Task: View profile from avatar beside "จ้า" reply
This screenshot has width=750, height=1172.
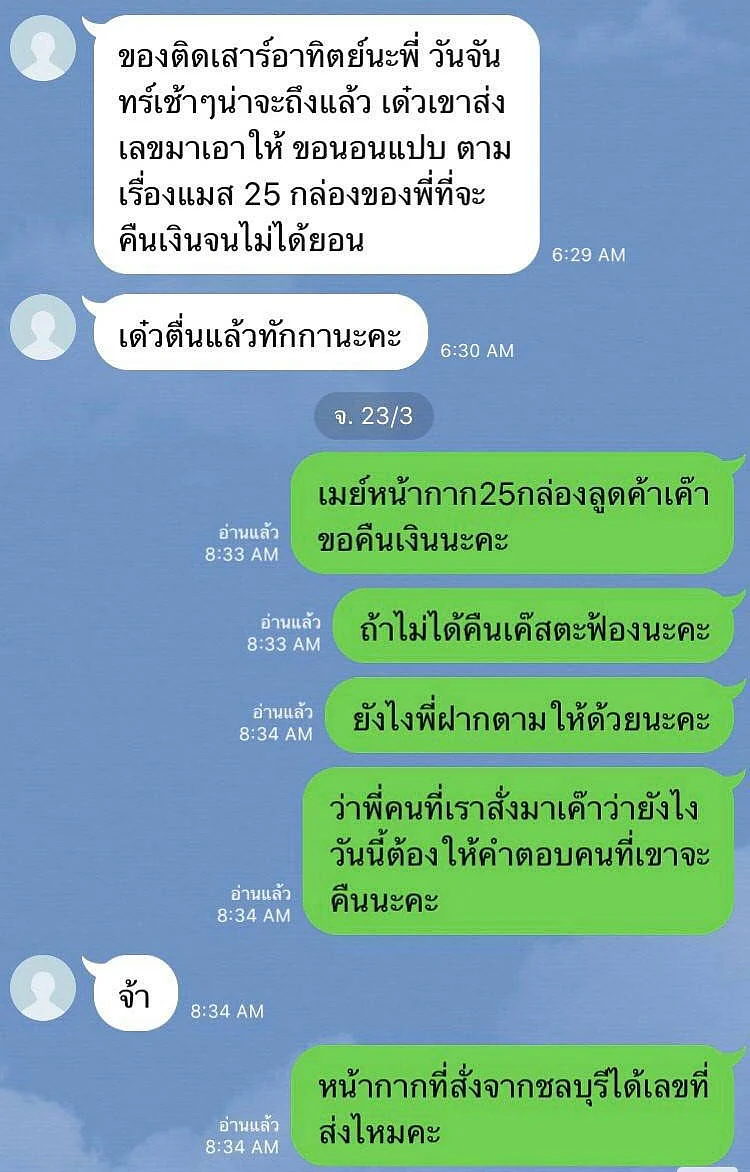Action: [43, 987]
